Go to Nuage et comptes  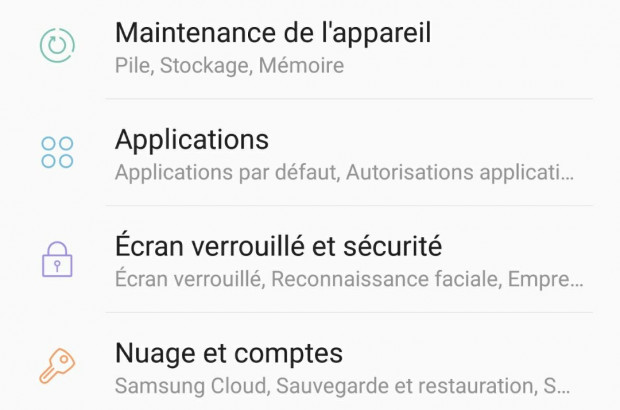(x=229, y=365)
